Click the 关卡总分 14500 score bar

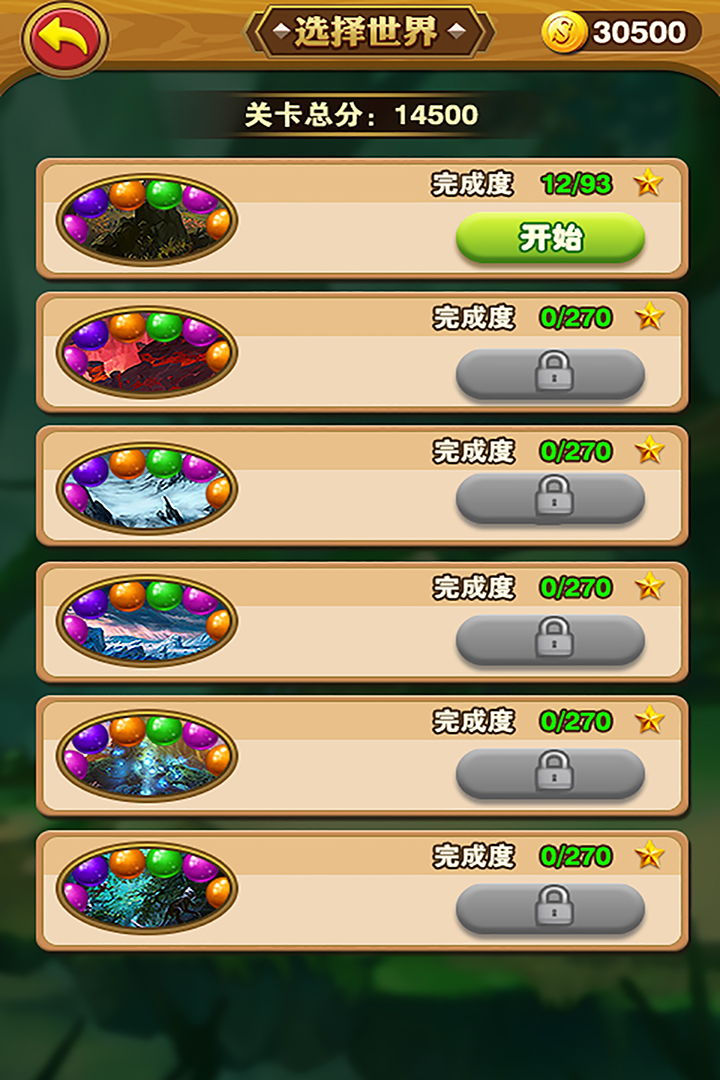tap(360, 113)
